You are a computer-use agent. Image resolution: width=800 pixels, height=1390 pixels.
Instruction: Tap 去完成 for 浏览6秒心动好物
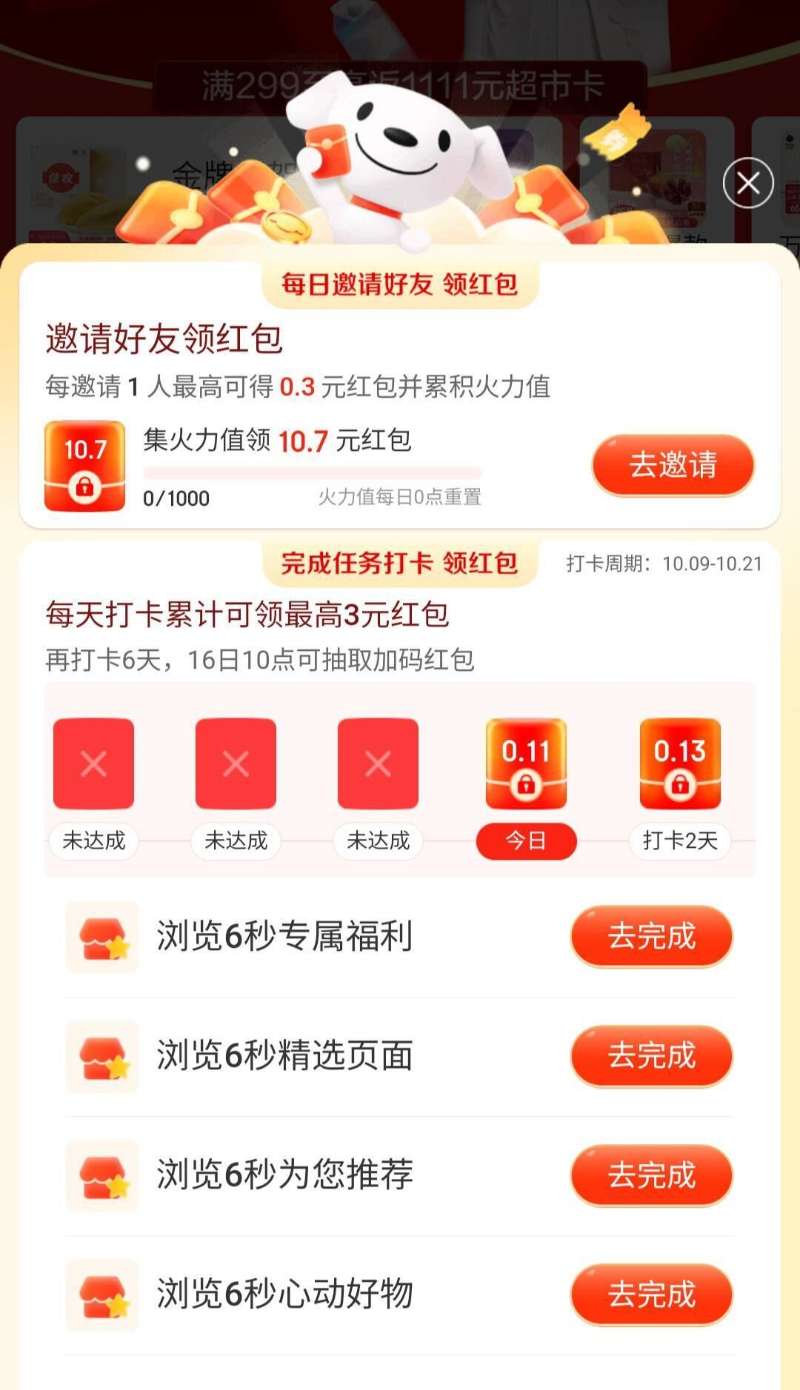(x=651, y=1294)
